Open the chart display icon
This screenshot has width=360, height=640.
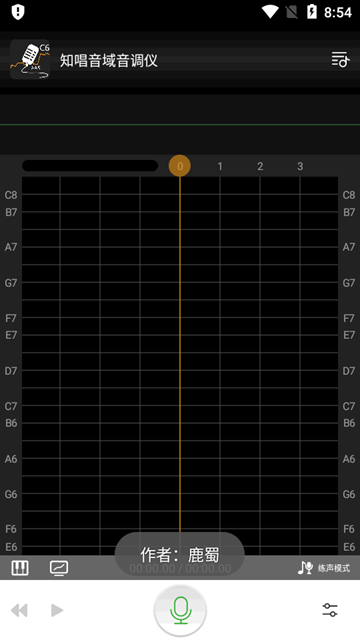pyautogui.click(x=59, y=568)
